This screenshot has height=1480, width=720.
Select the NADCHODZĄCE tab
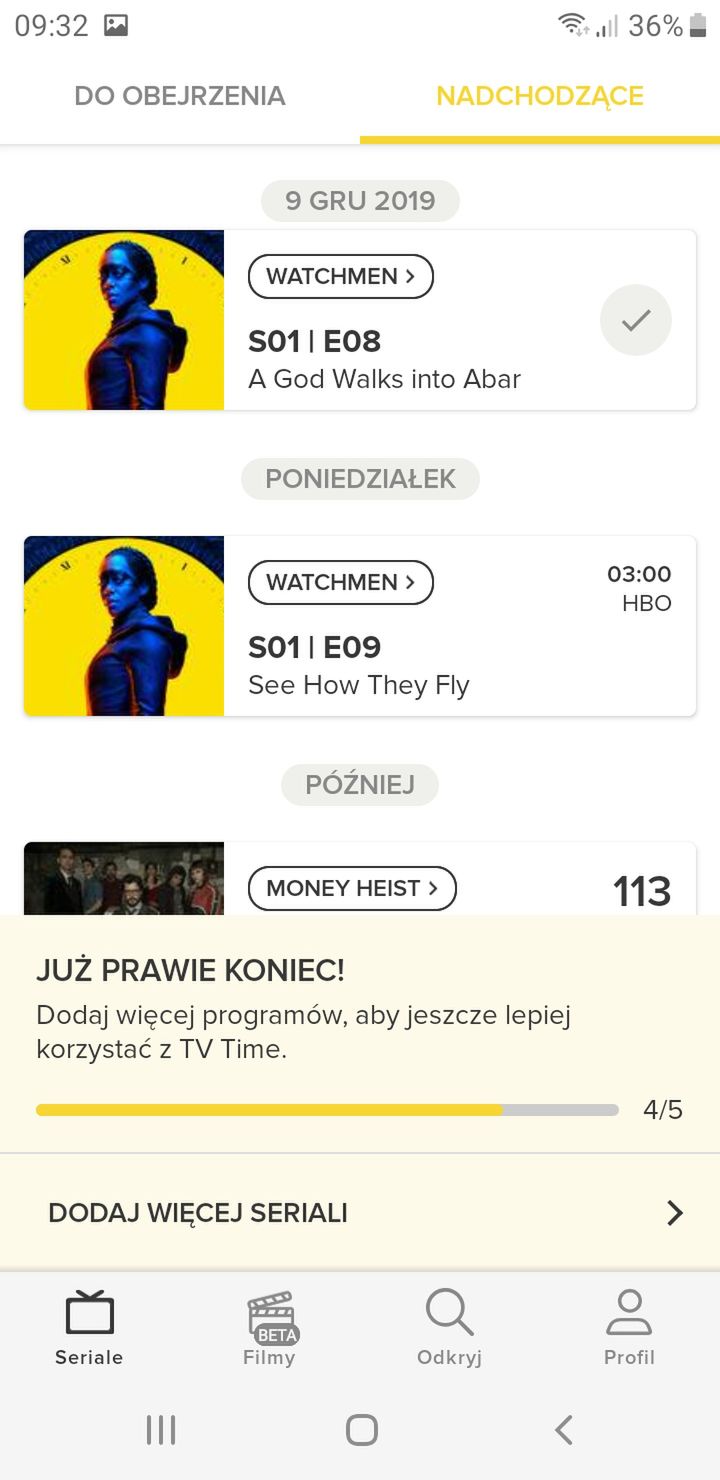click(x=540, y=96)
